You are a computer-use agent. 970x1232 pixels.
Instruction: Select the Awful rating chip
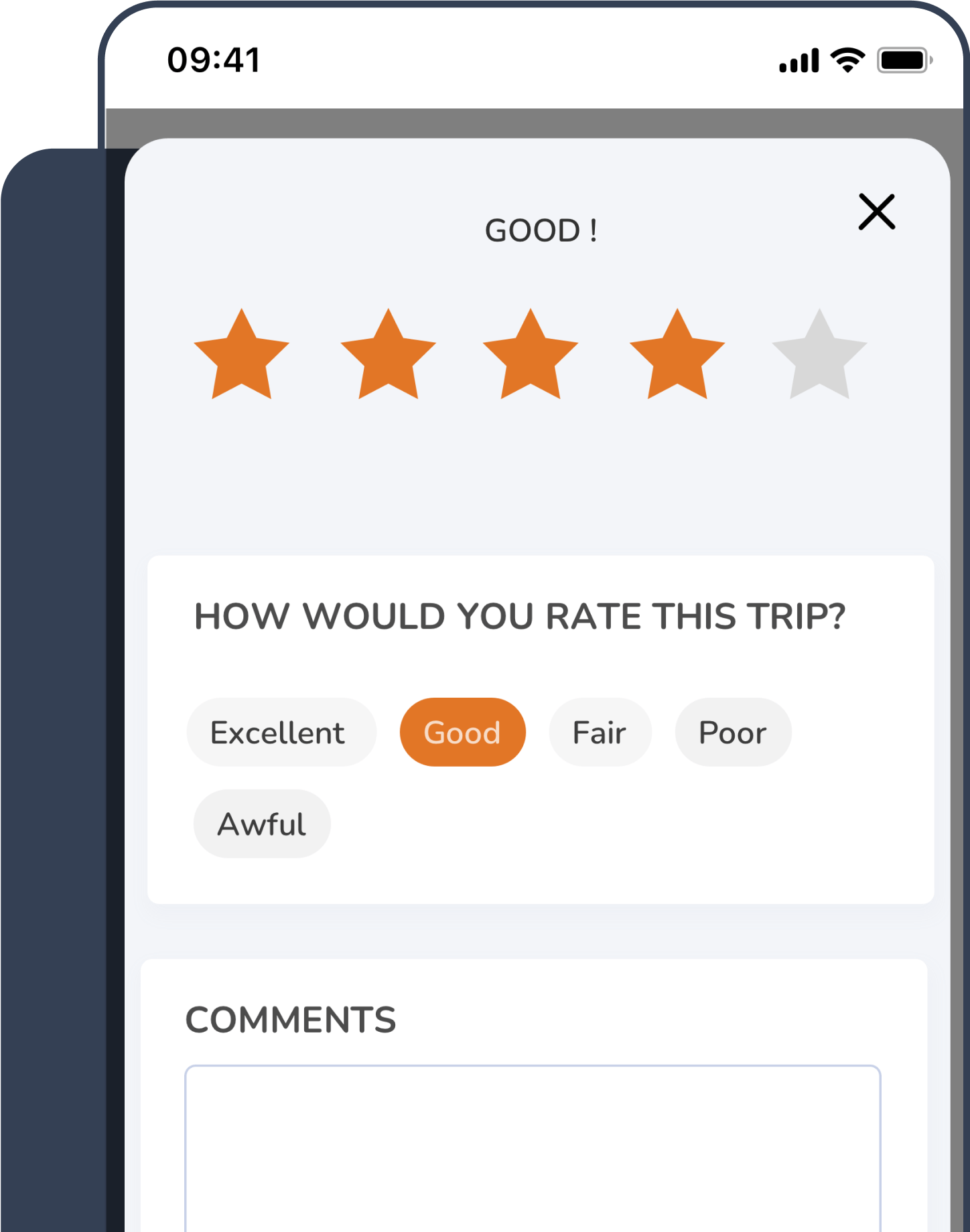point(262,824)
